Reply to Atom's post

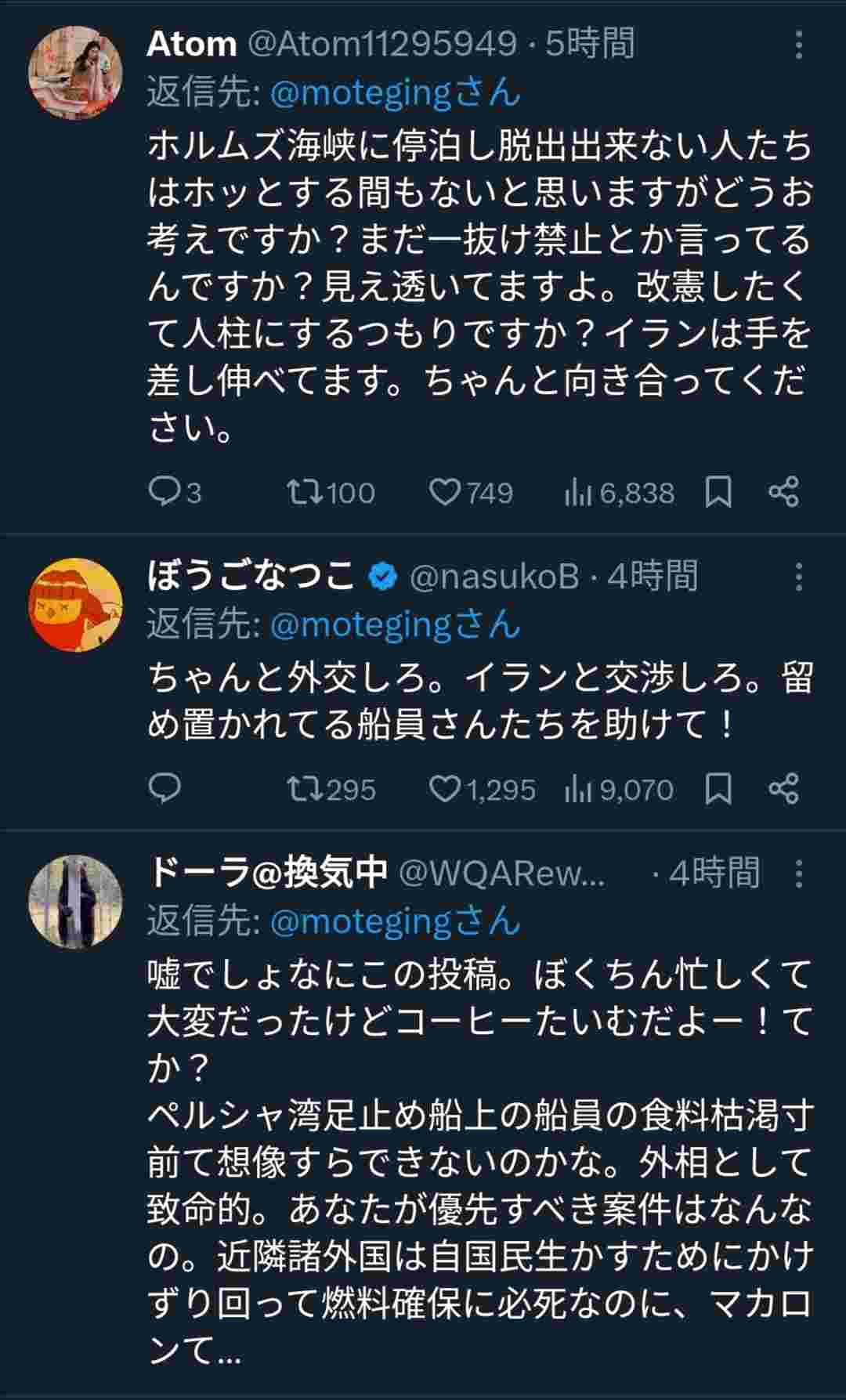164,492
